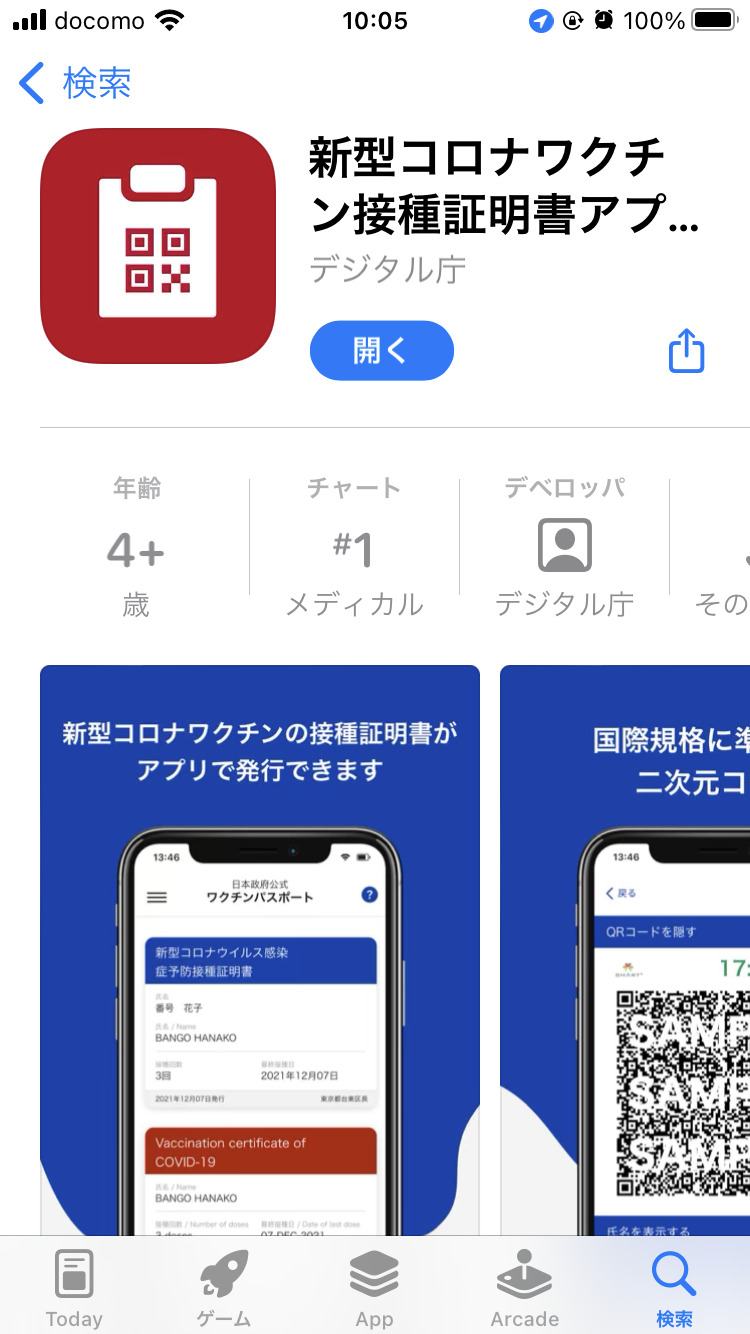Open the first app screenshot preview
750x1334 pixels.
[x=259, y=950]
